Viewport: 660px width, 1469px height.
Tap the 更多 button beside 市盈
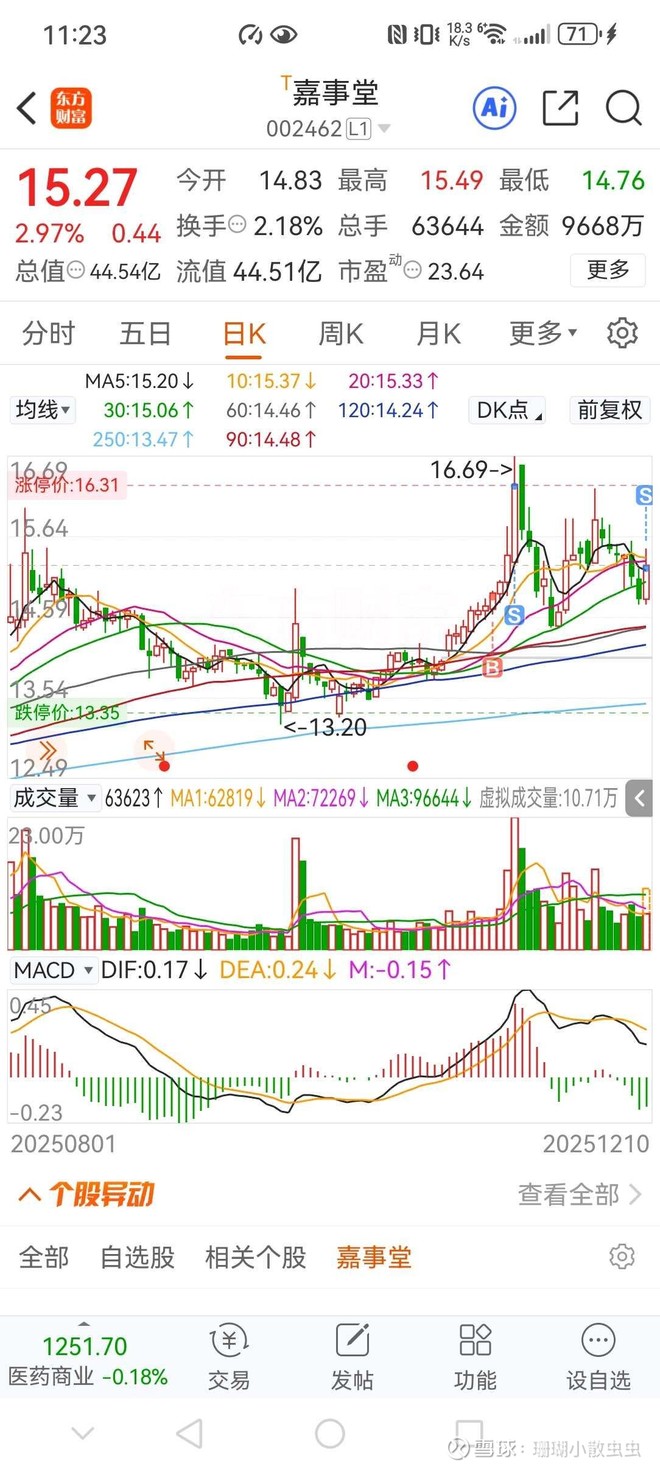[x=607, y=269]
